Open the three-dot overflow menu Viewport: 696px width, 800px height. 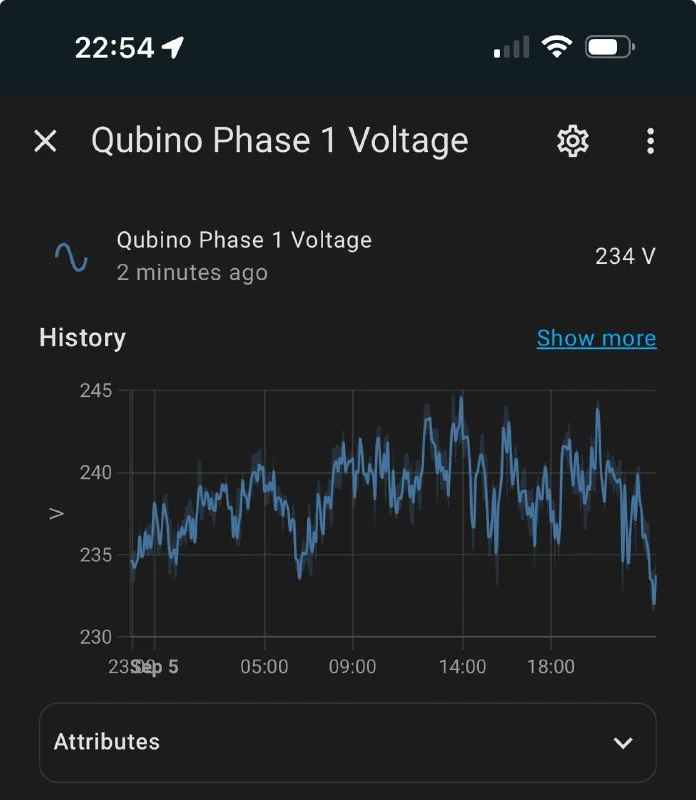click(650, 141)
